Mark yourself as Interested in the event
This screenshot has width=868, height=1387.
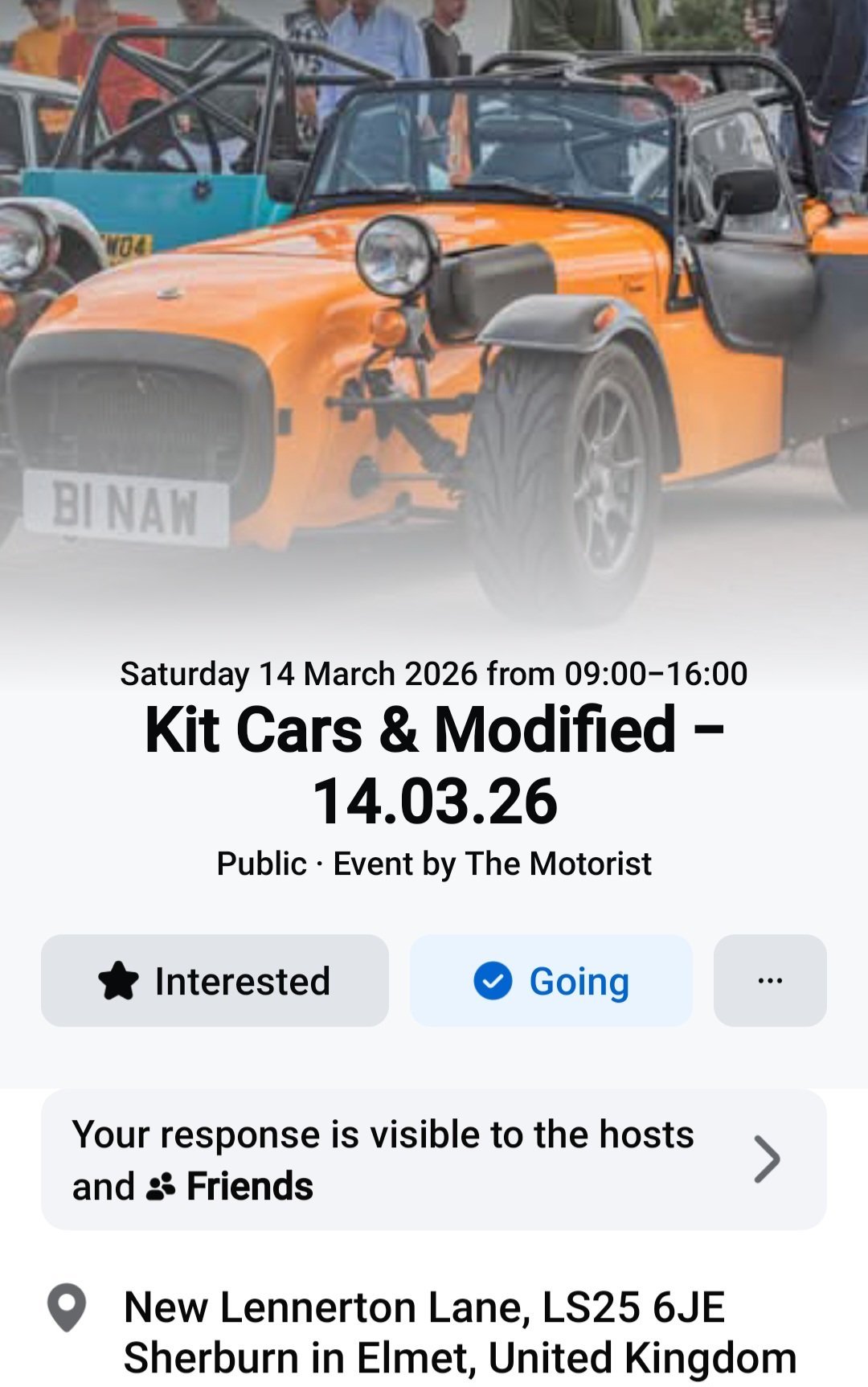point(215,980)
